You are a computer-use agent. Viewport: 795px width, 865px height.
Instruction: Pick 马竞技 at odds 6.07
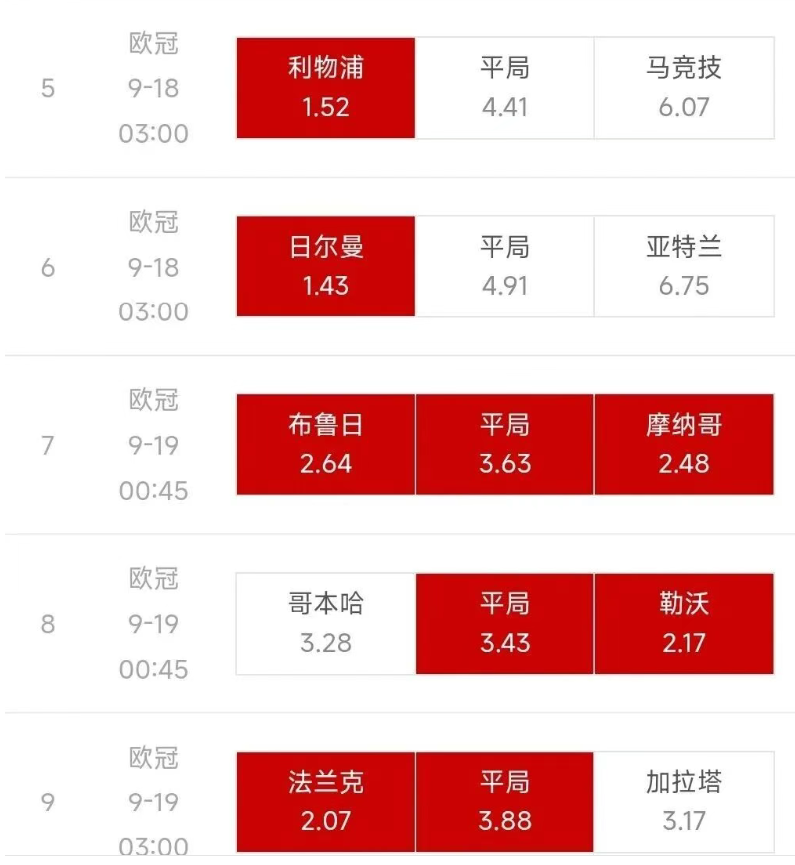(x=684, y=88)
